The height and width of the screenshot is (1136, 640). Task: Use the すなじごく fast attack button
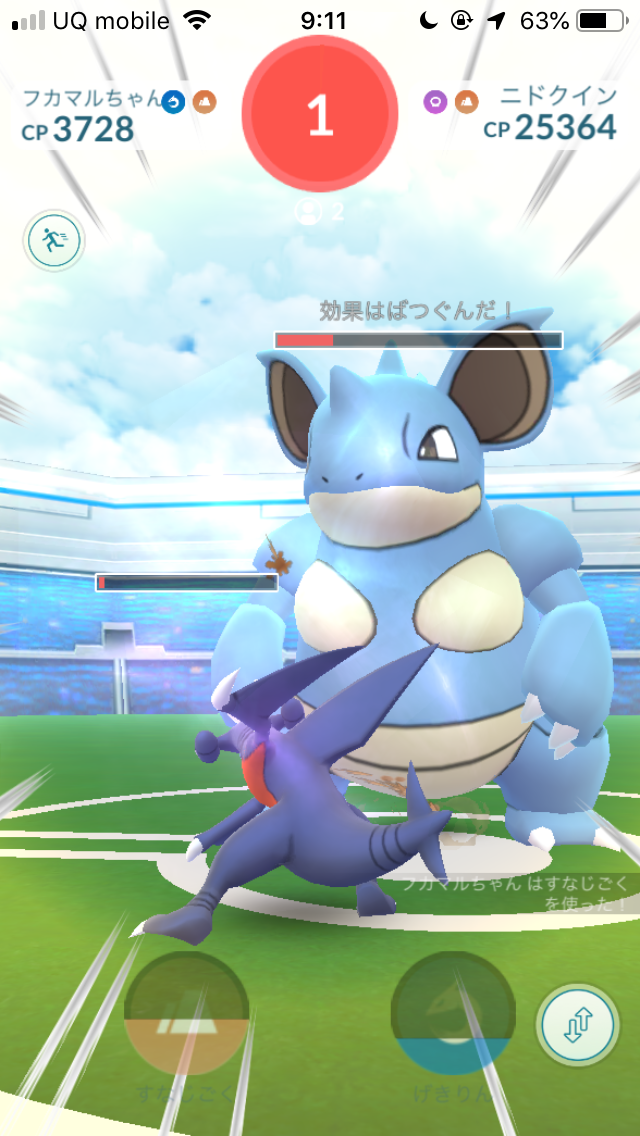[186, 1013]
